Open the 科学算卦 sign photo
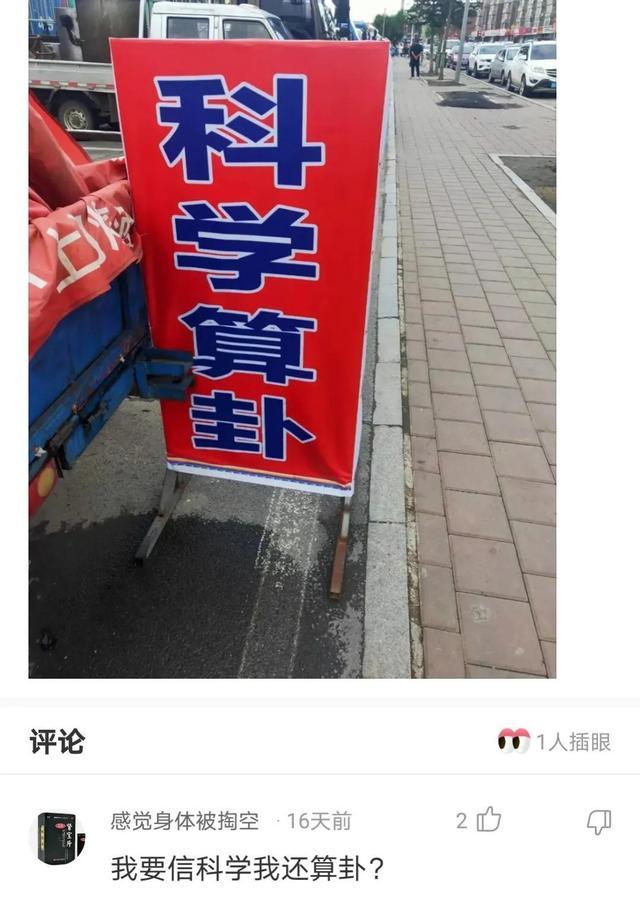 point(292,340)
